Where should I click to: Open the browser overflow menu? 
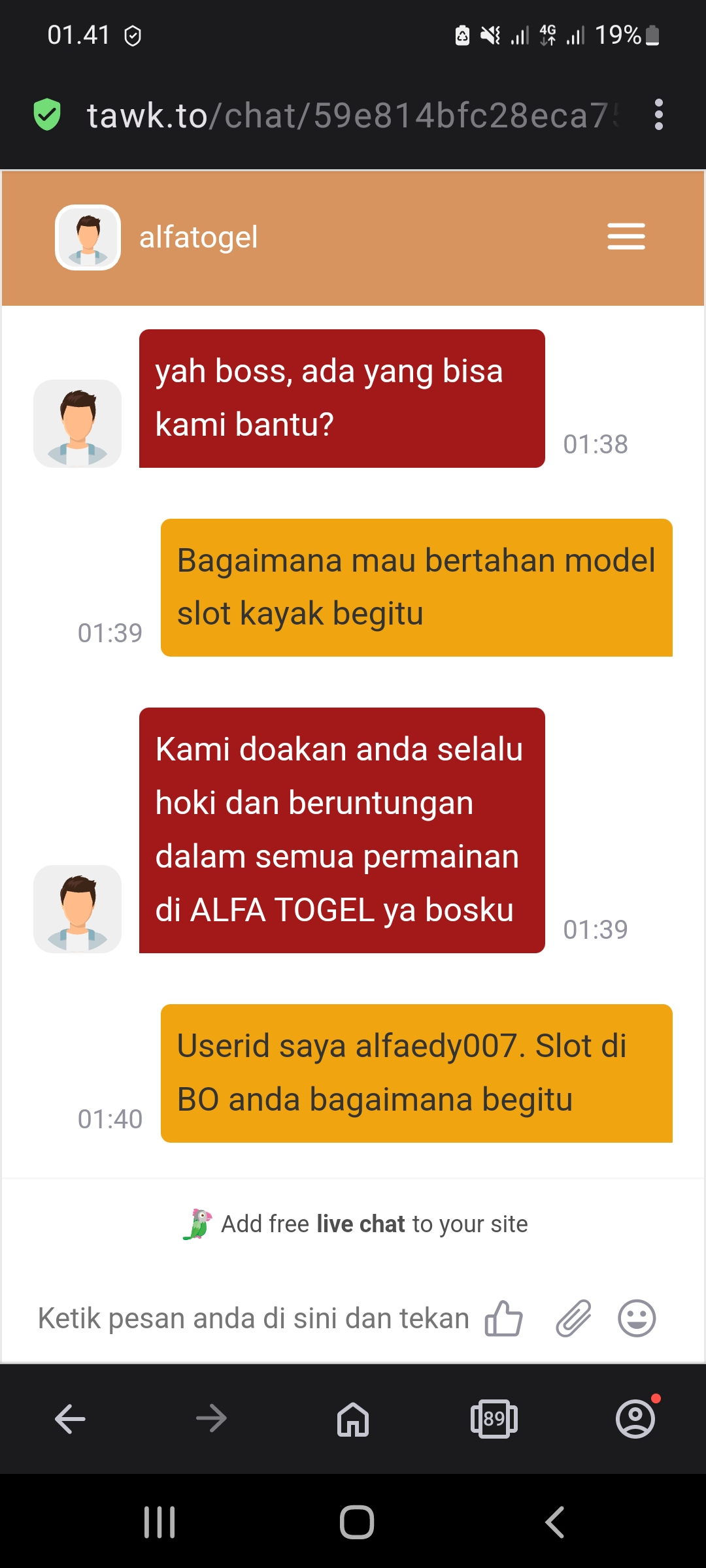tap(658, 115)
